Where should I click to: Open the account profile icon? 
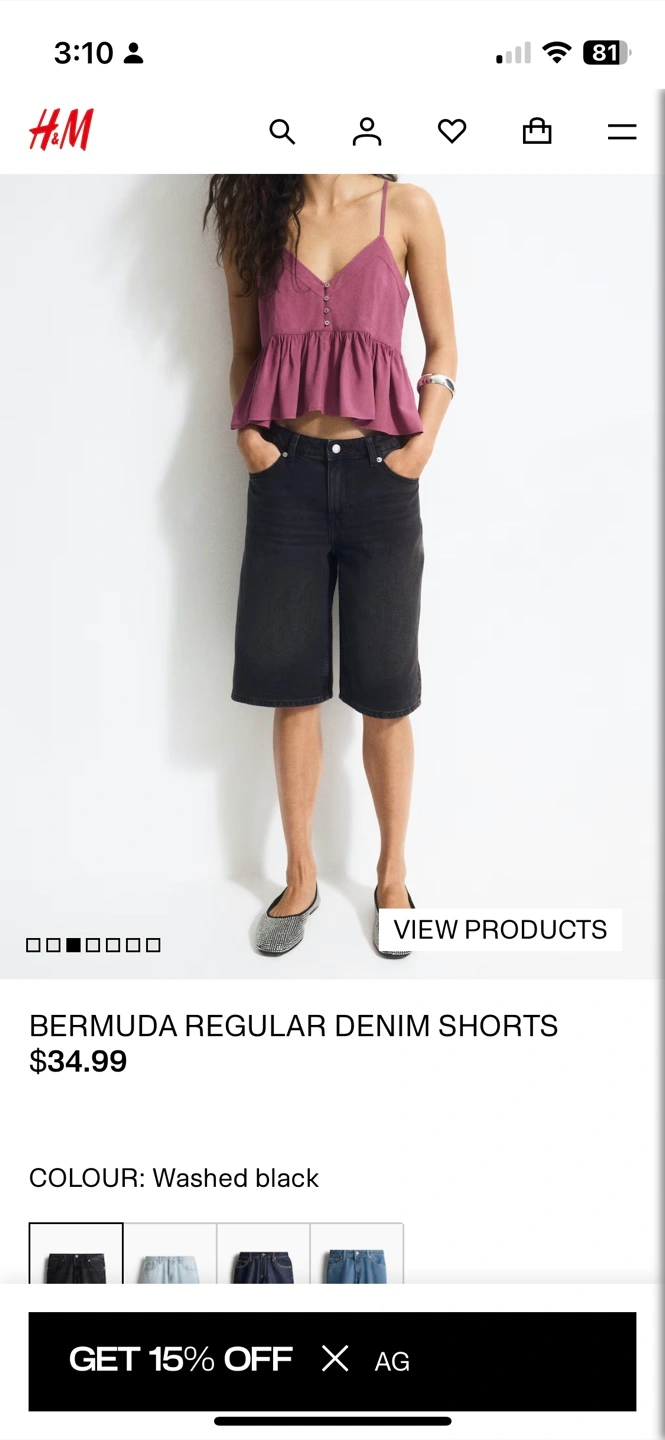[x=367, y=132]
